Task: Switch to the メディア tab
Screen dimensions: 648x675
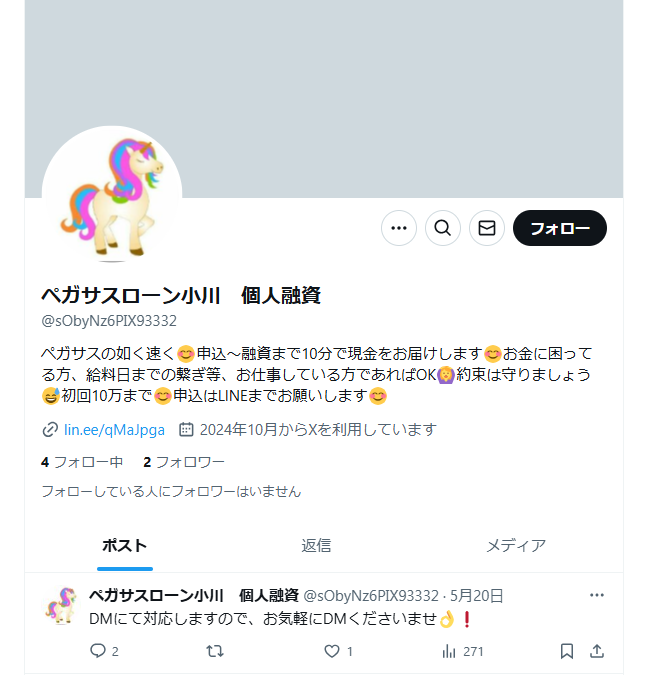Action: (x=515, y=545)
